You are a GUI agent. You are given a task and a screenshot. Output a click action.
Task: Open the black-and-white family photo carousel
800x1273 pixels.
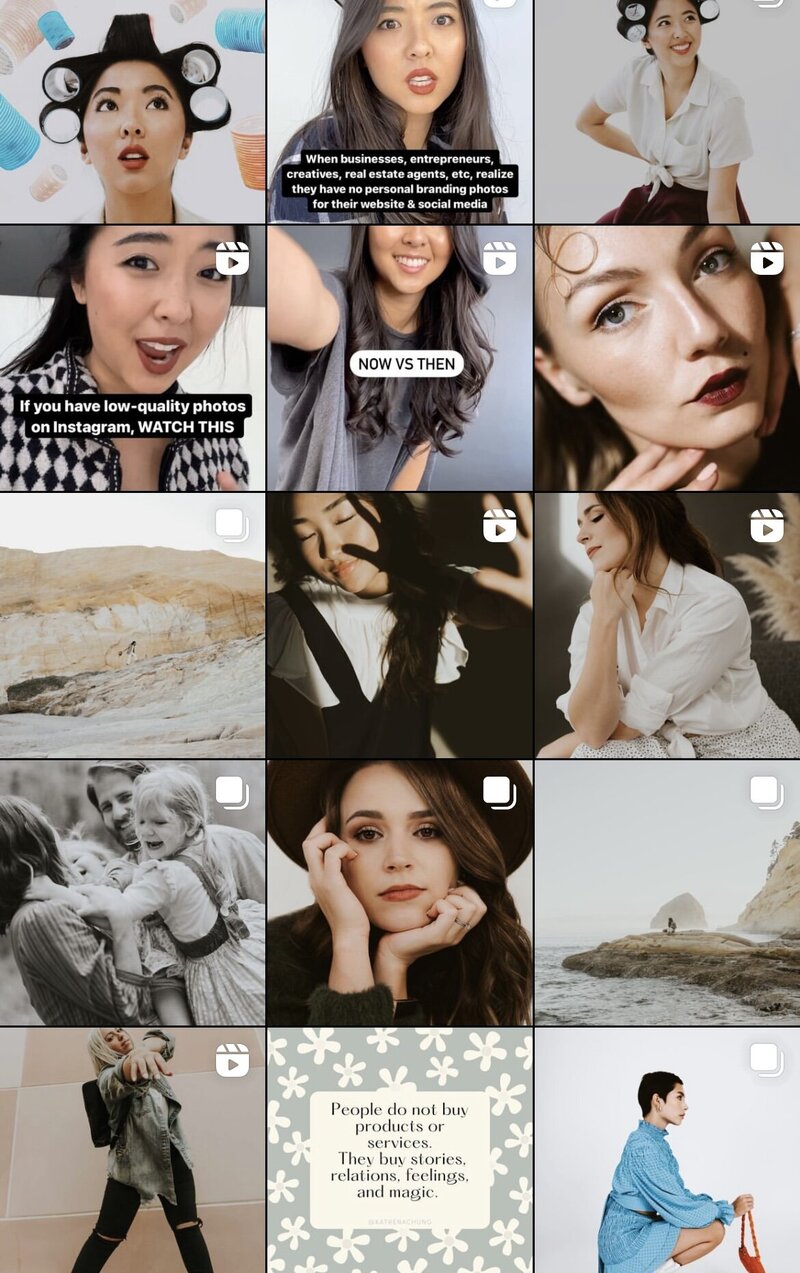click(x=132, y=892)
